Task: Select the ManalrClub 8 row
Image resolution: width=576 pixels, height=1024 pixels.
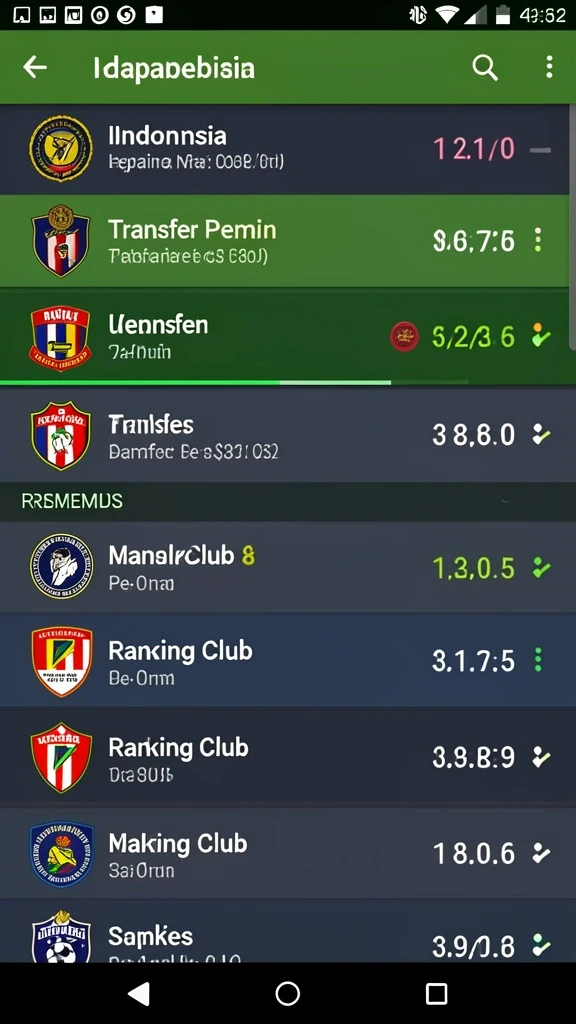Action: pos(285,567)
